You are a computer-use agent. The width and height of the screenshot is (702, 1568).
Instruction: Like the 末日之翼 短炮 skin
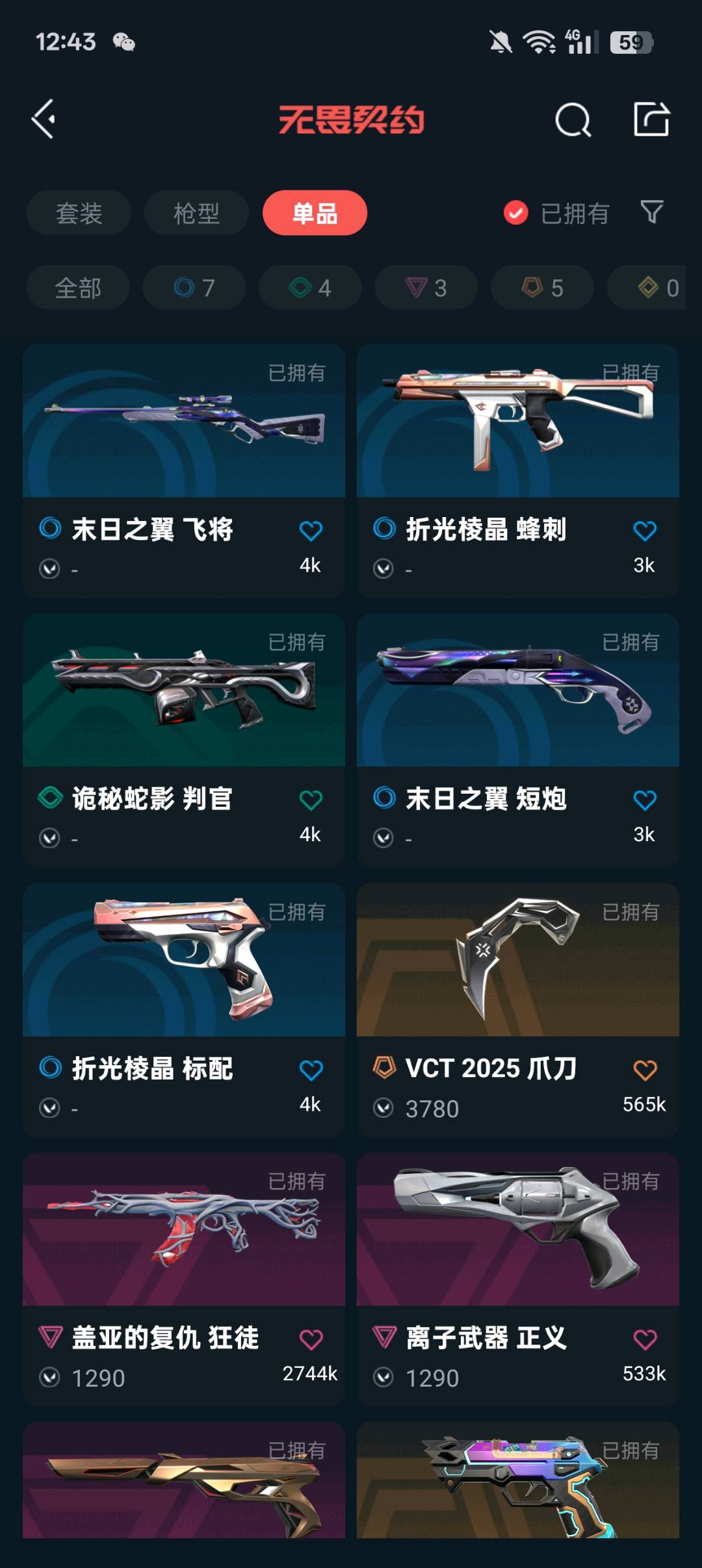click(x=644, y=800)
